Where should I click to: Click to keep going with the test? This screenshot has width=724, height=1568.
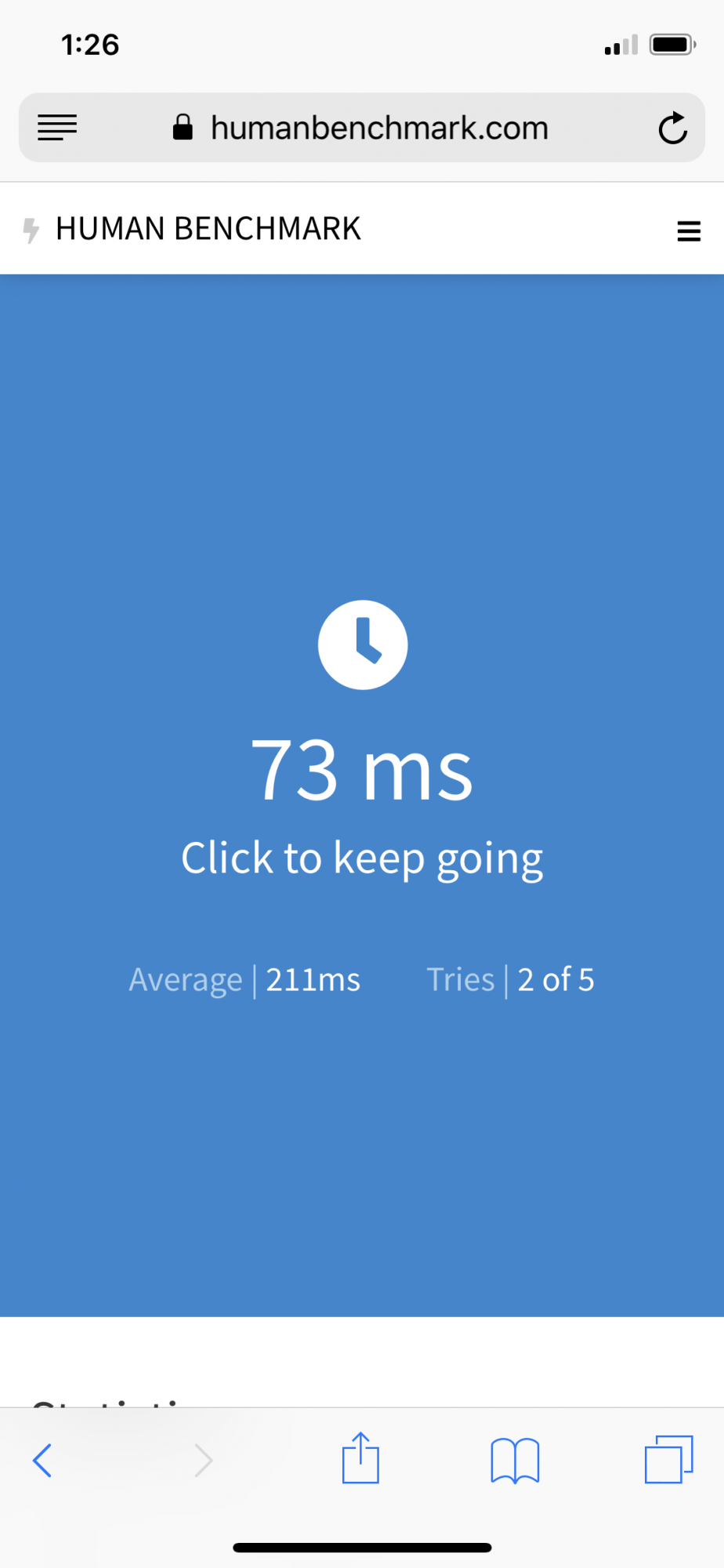[x=362, y=857]
